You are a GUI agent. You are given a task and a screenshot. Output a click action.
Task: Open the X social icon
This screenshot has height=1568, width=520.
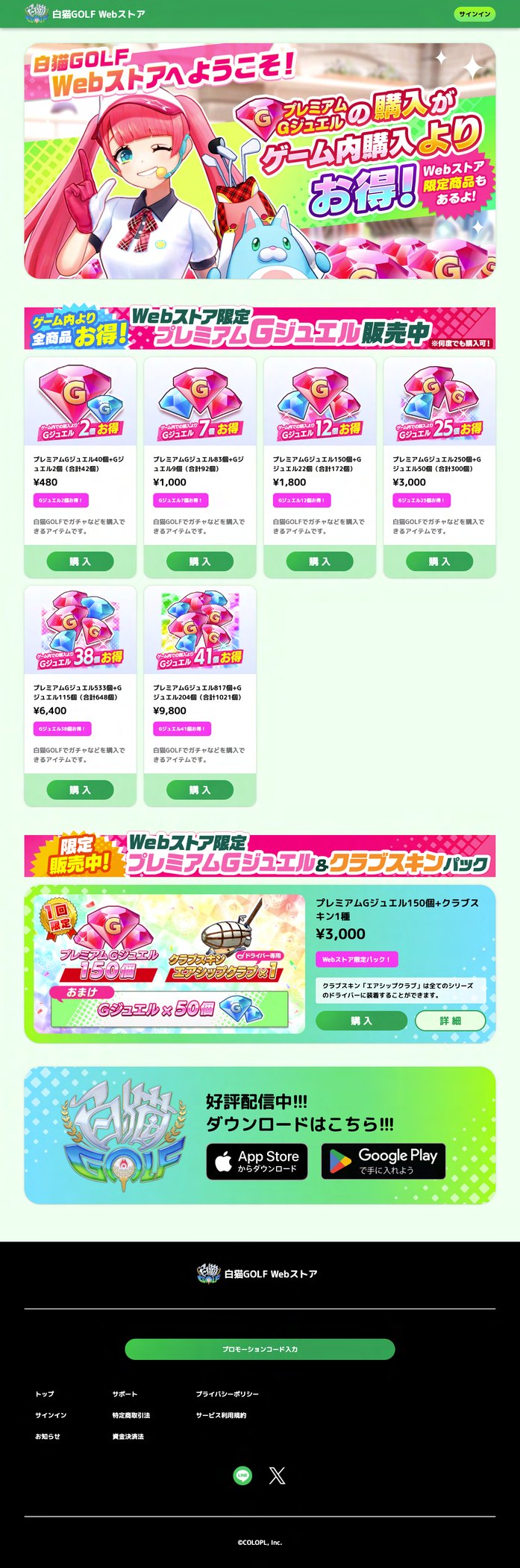(277, 1476)
